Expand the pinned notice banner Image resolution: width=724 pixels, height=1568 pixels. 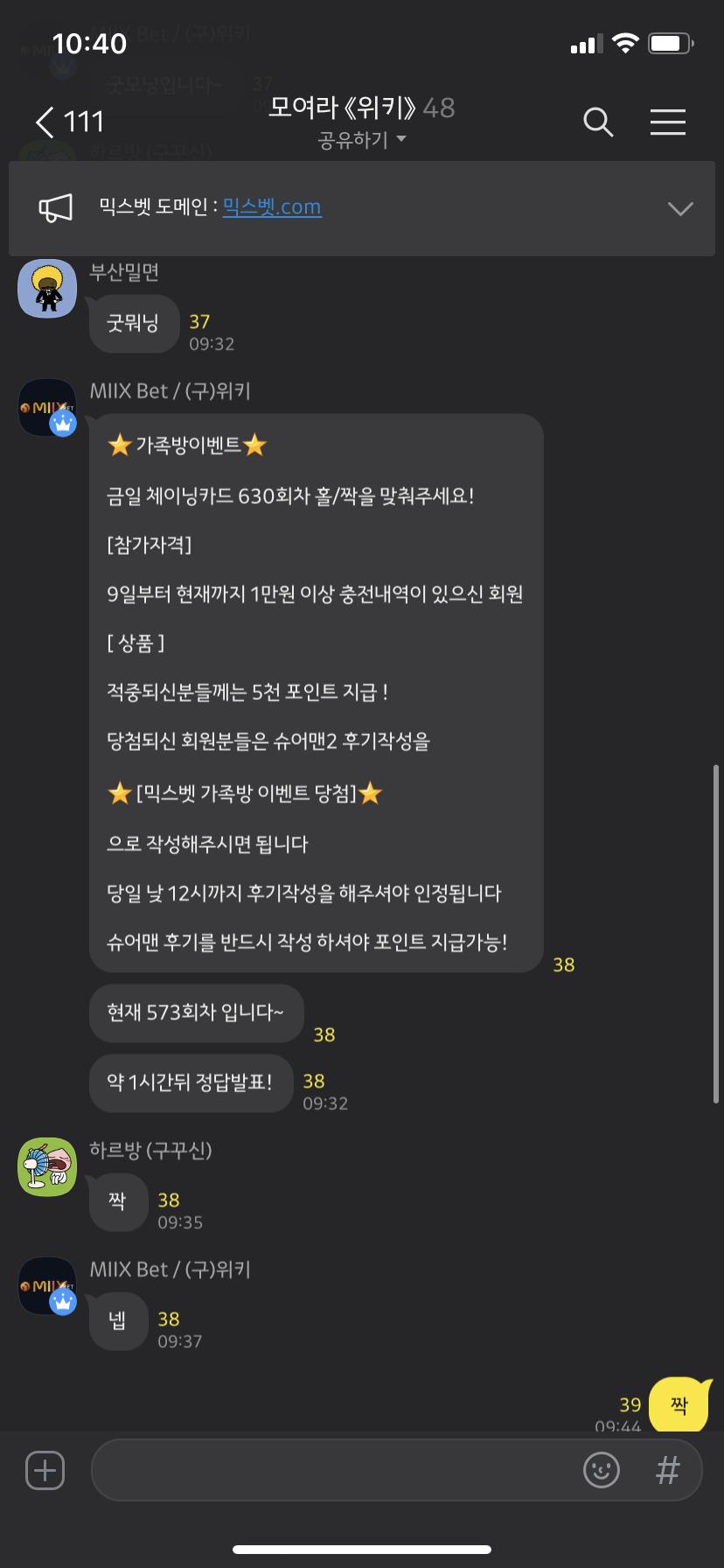pos(679,208)
